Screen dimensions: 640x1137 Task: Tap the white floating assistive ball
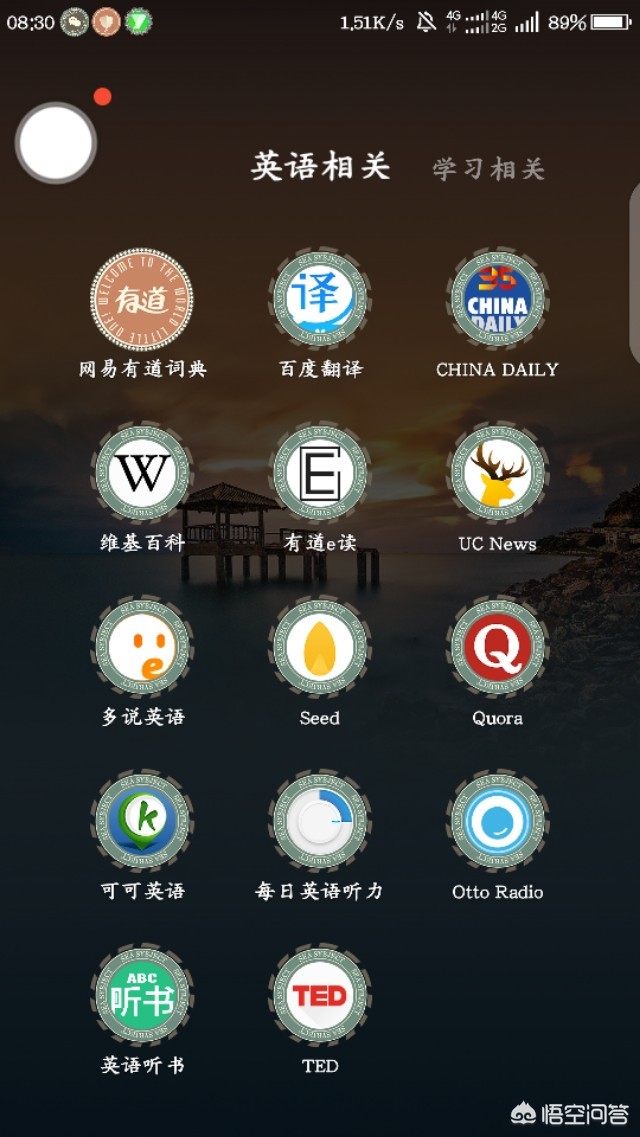(56, 143)
